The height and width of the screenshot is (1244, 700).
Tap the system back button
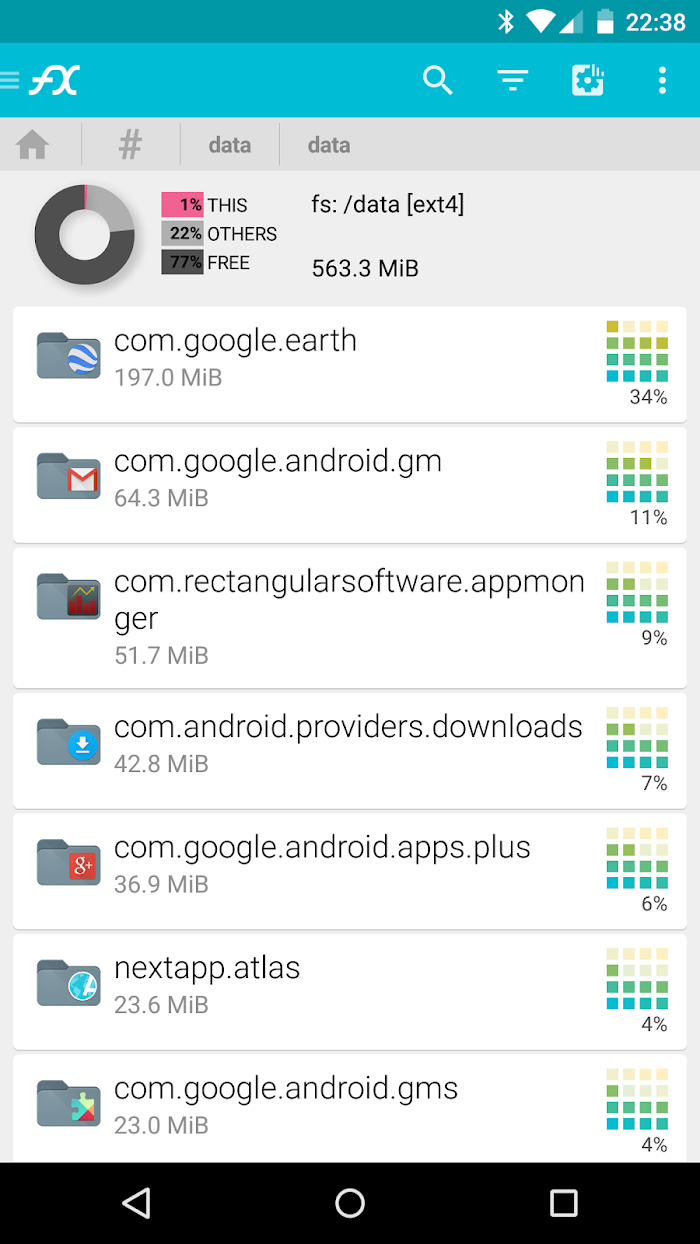point(136,1202)
